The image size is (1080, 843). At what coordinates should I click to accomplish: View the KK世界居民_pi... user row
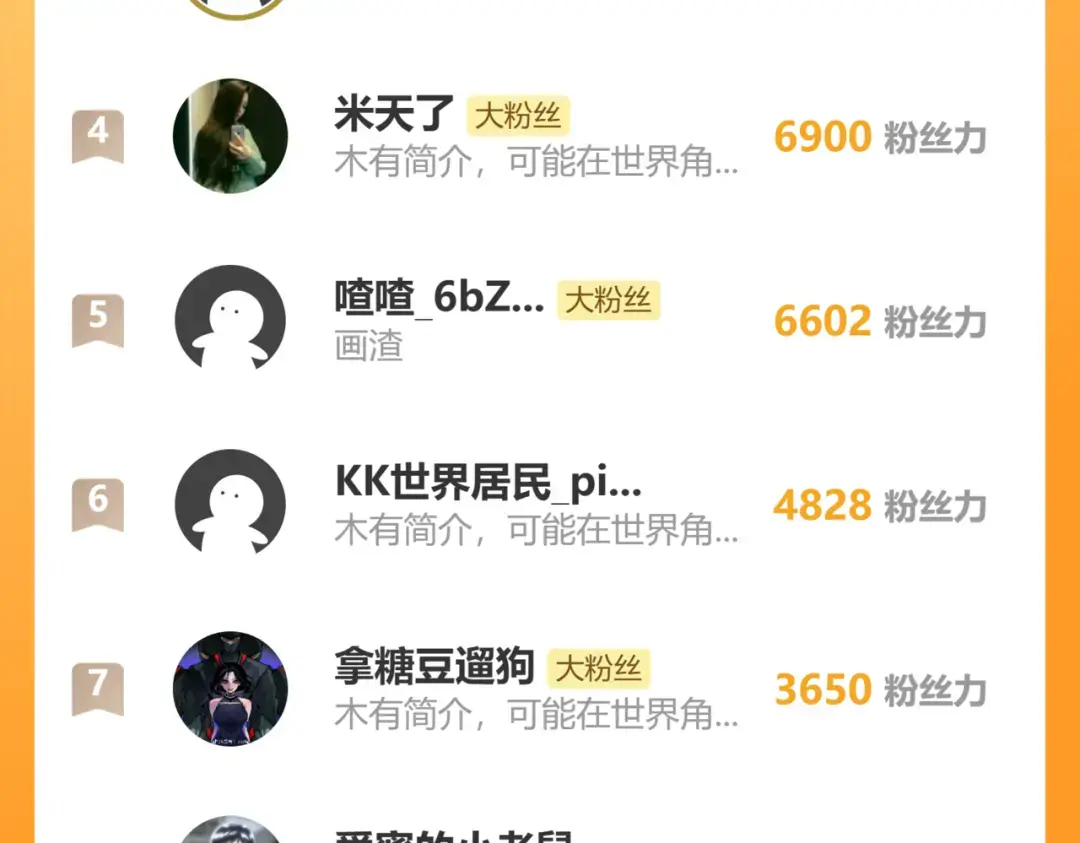pos(488,484)
